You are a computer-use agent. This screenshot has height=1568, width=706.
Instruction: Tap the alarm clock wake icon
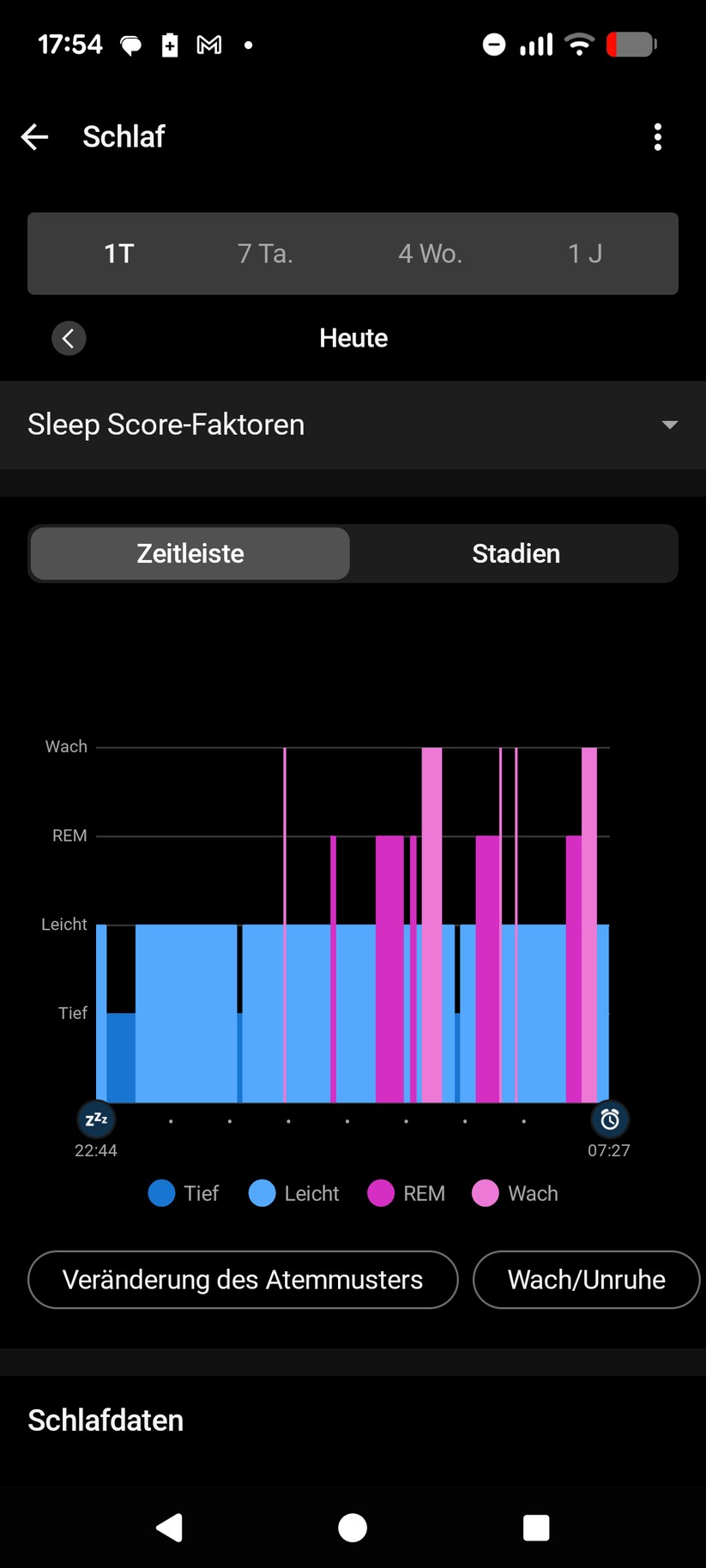pyautogui.click(x=609, y=1119)
